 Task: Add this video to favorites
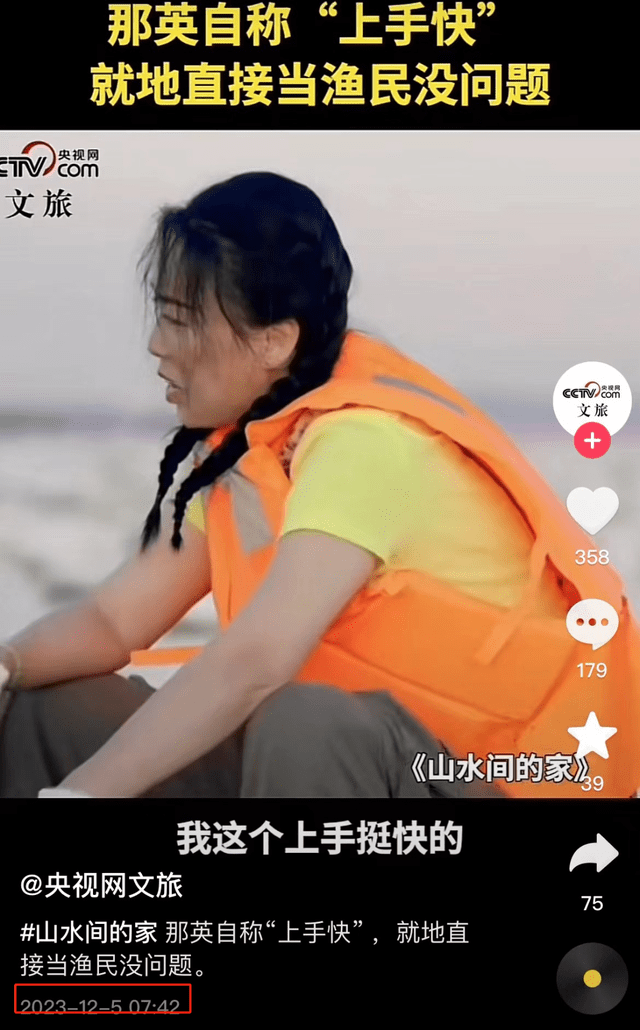(x=592, y=736)
